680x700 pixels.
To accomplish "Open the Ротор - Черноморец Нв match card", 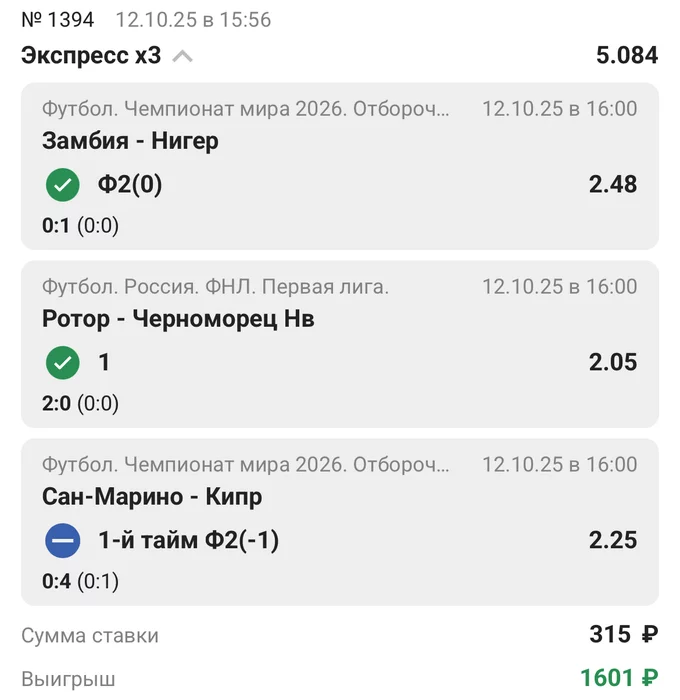I will 179,319.
